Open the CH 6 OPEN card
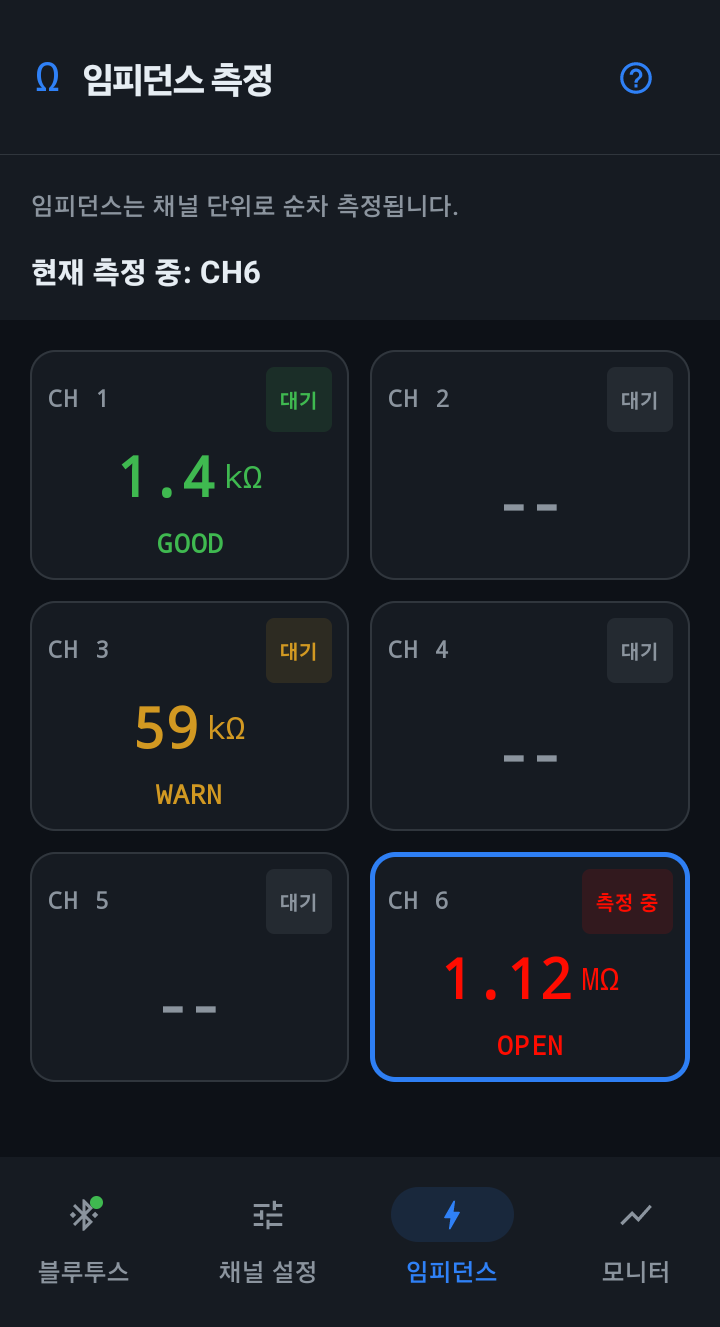Screen dimensions: 720x1327 tap(530, 967)
